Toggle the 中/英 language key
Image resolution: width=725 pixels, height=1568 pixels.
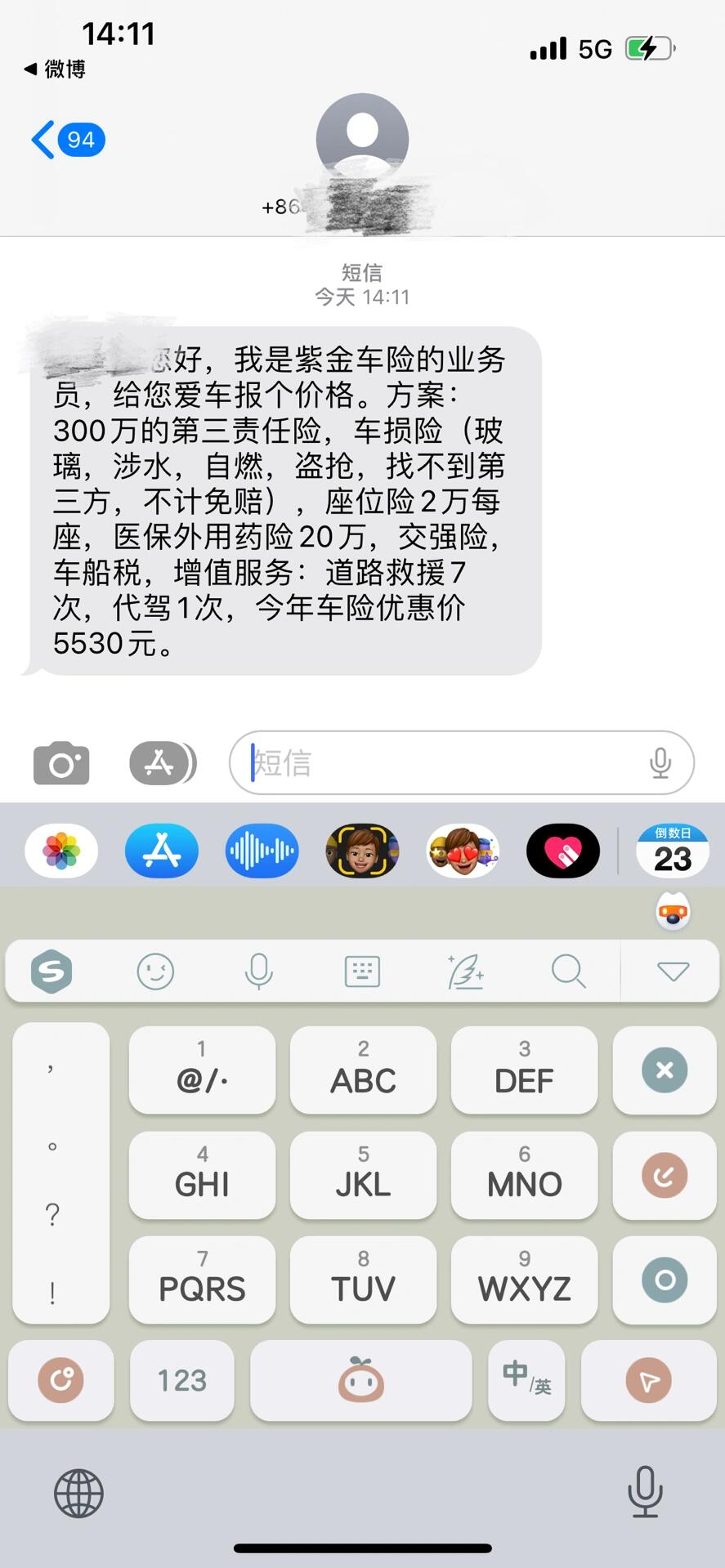[526, 1381]
